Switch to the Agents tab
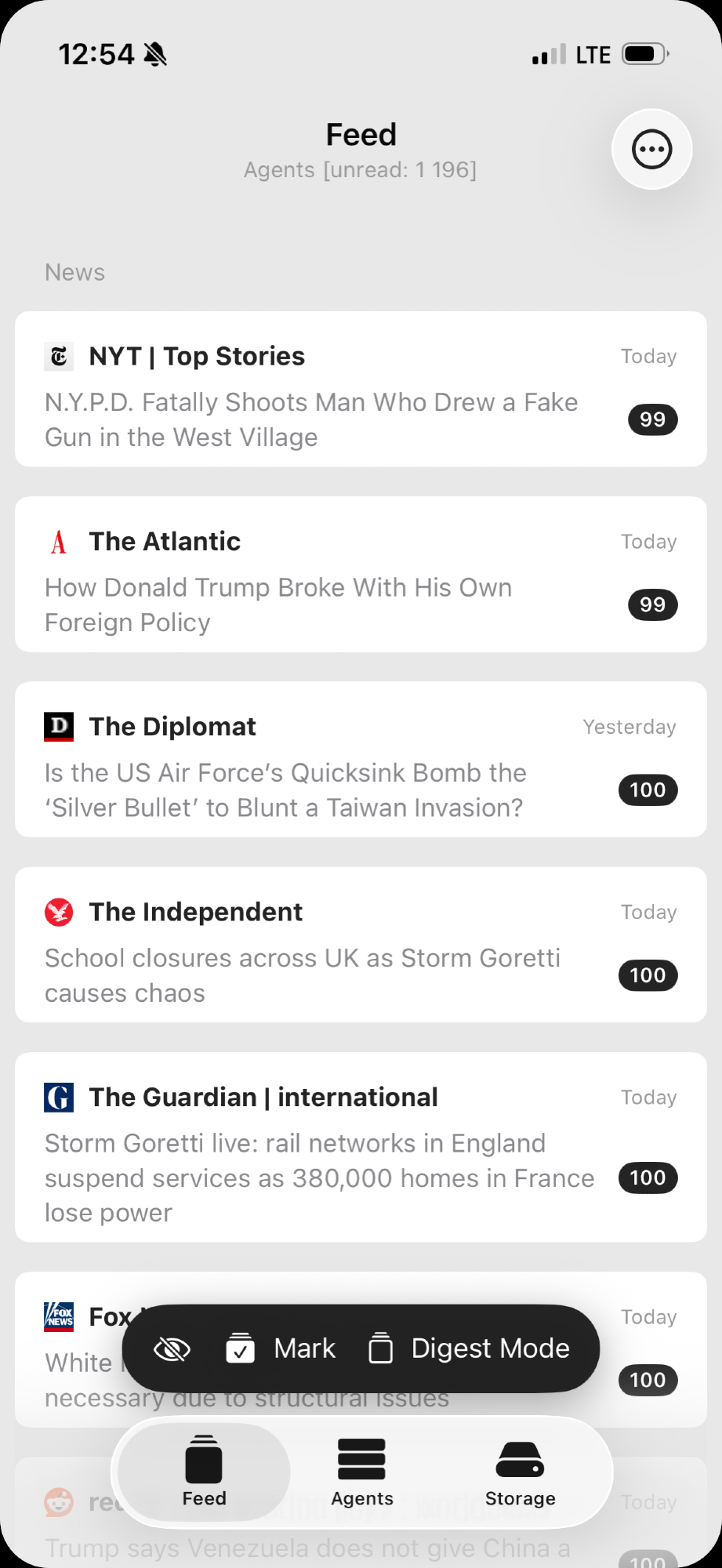Screen dimensions: 722x1568 pyautogui.click(x=361, y=1472)
